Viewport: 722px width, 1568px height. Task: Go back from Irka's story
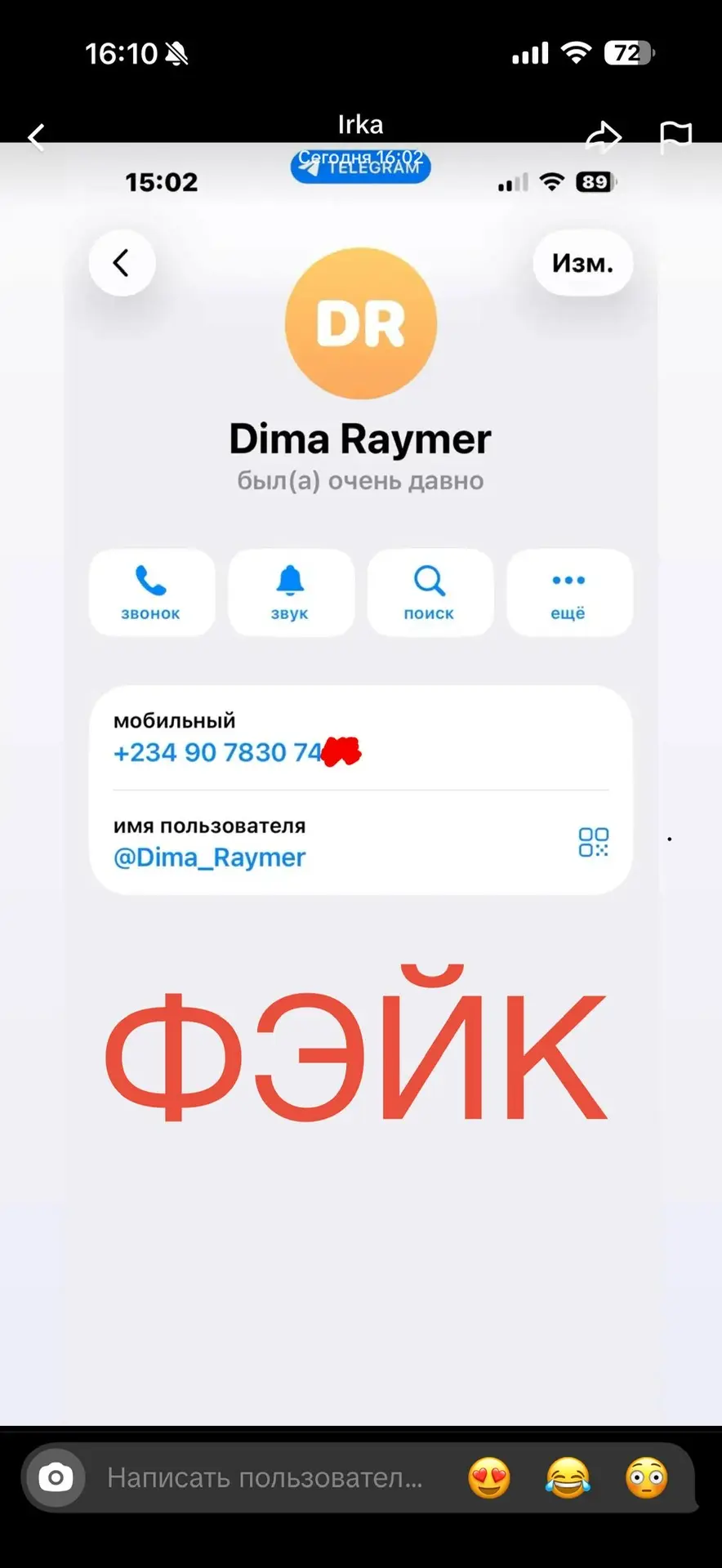36,136
